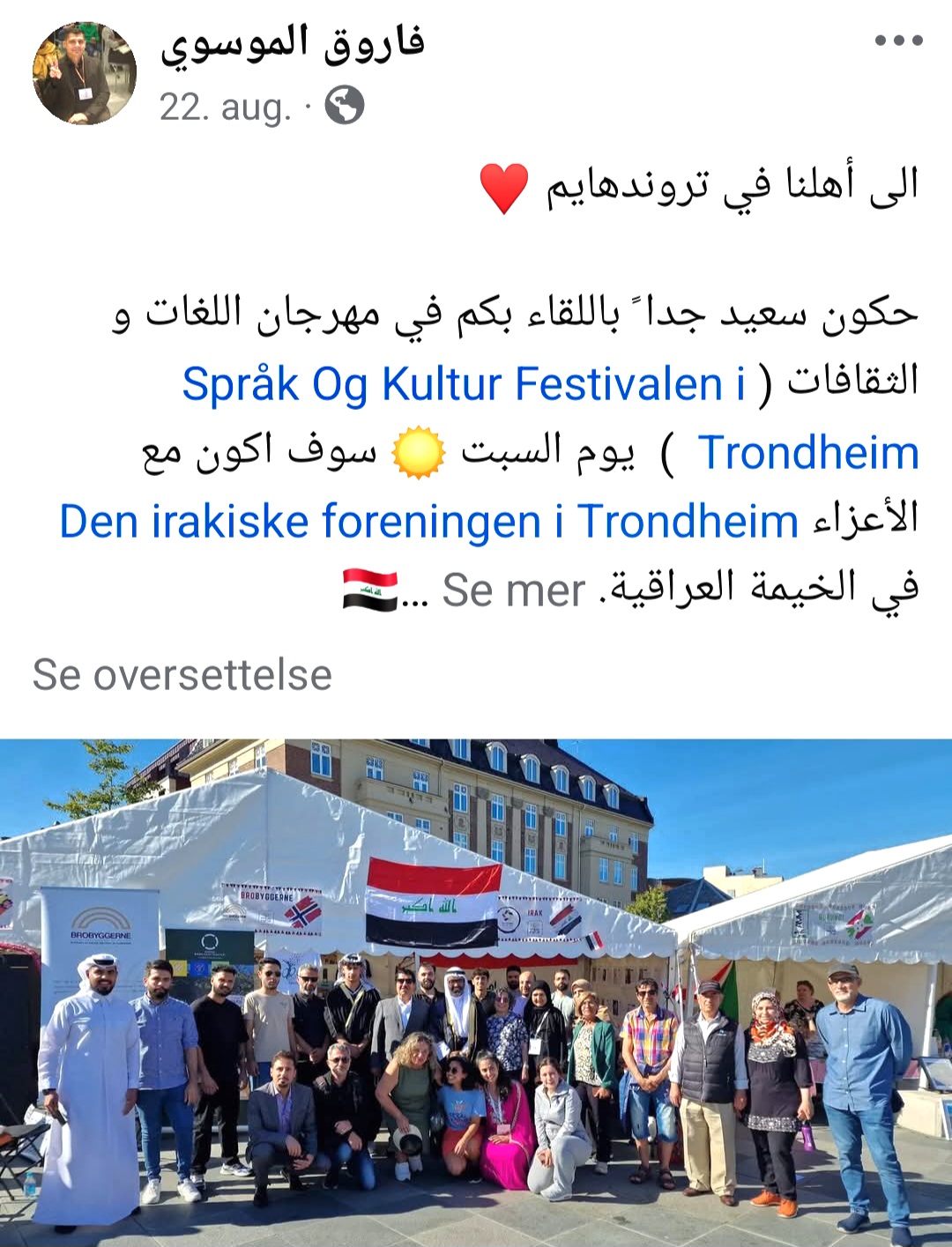Open فاروق الموسوي's profile picture
Screen dimensions: 952x1247
pyautogui.click(x=85, y=74)
